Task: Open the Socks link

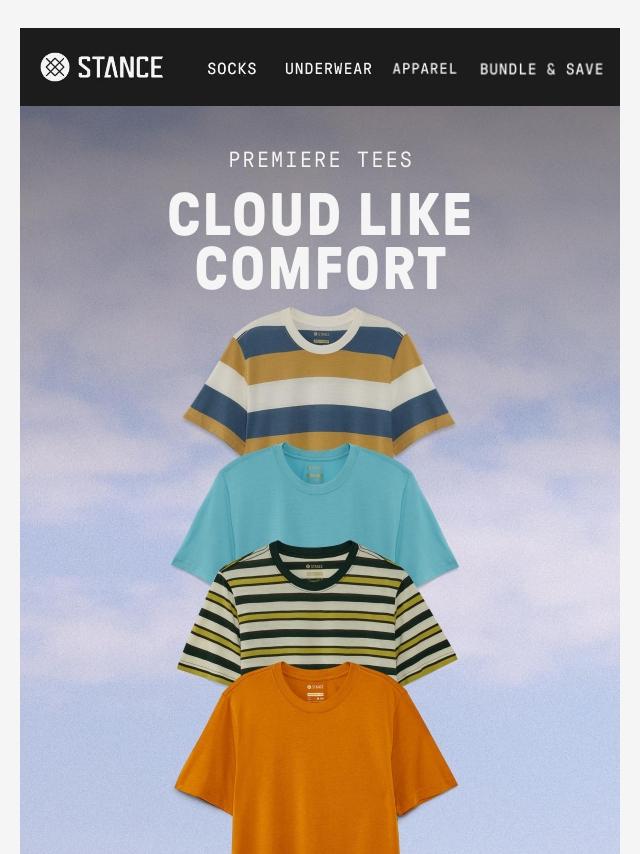Action: (232, 69)
